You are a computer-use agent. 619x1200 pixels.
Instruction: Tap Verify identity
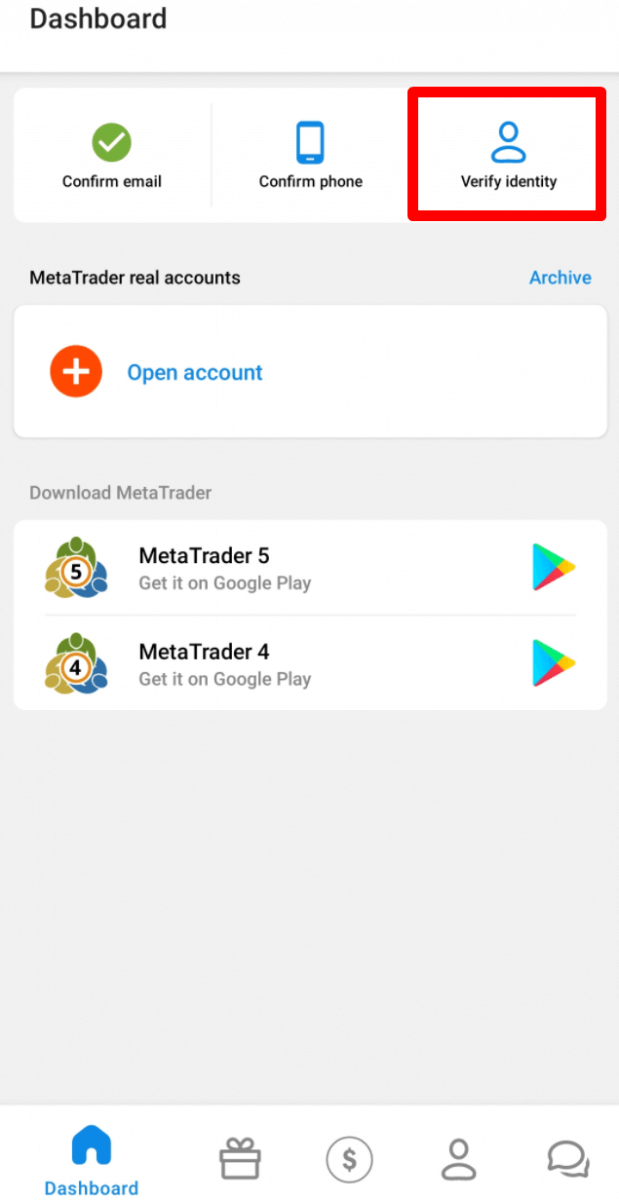point(508,155)
